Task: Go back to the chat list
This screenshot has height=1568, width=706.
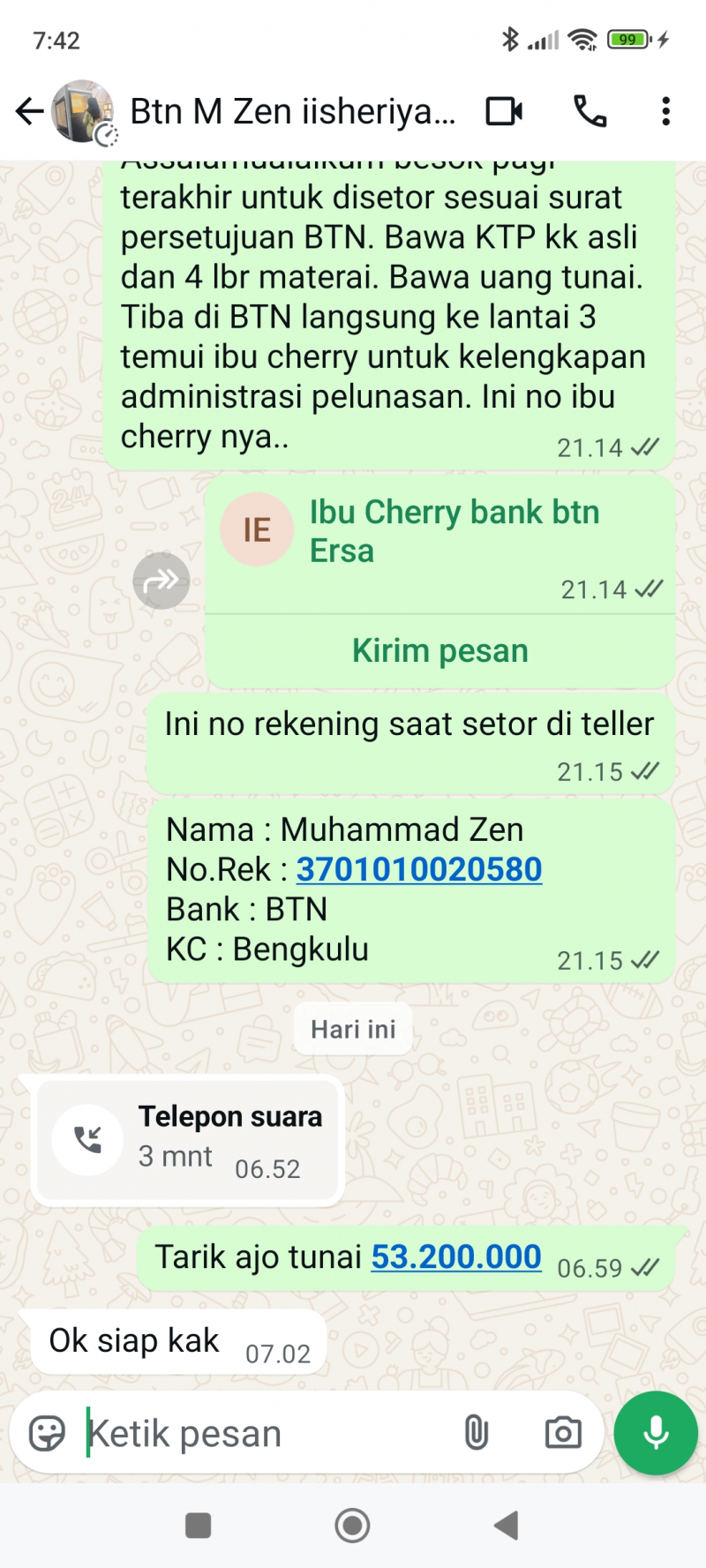Action: click(x=29, y=111)
